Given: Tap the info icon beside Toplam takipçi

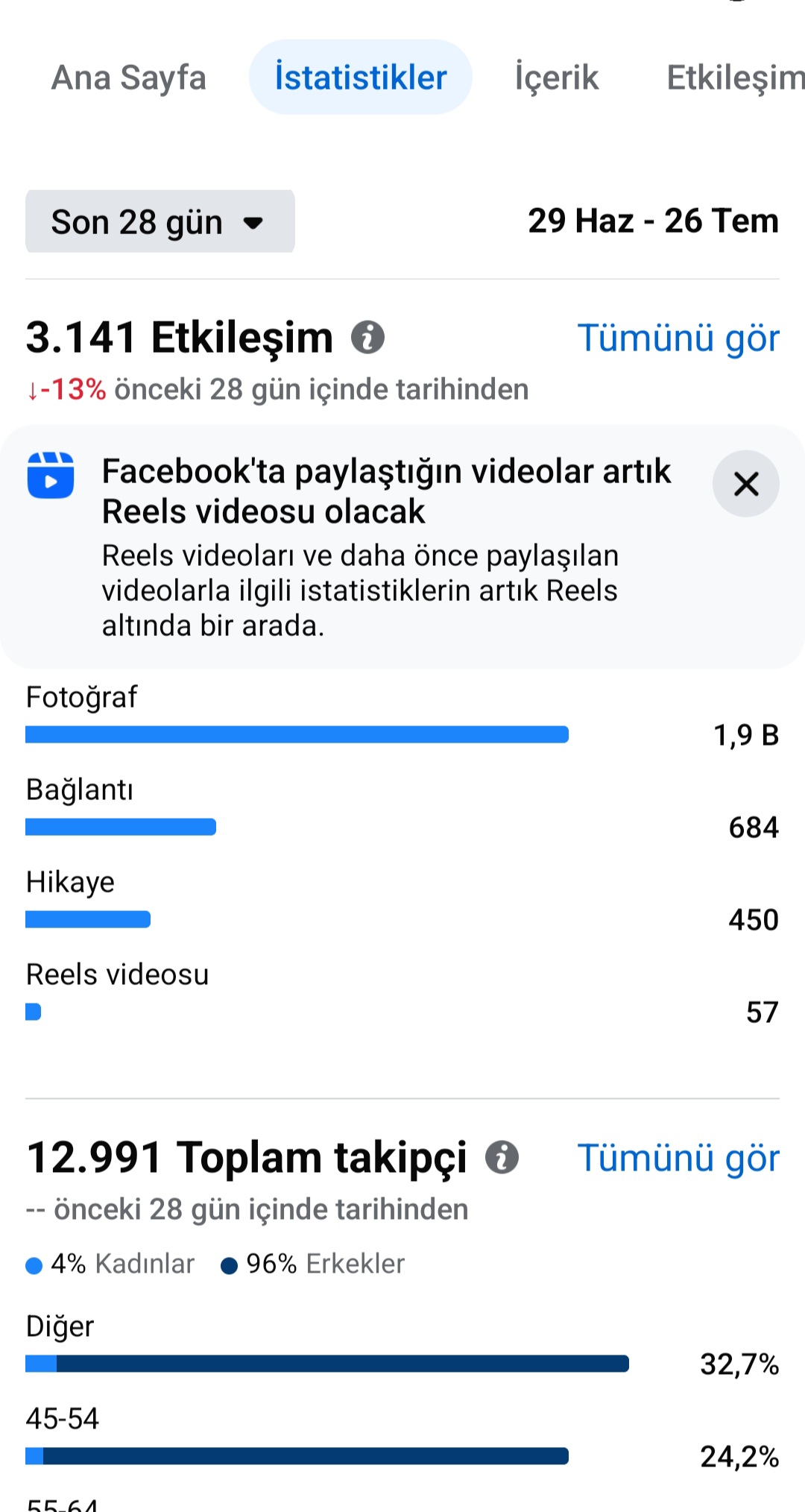Looking at the screenshot, I should [502, 1158].
